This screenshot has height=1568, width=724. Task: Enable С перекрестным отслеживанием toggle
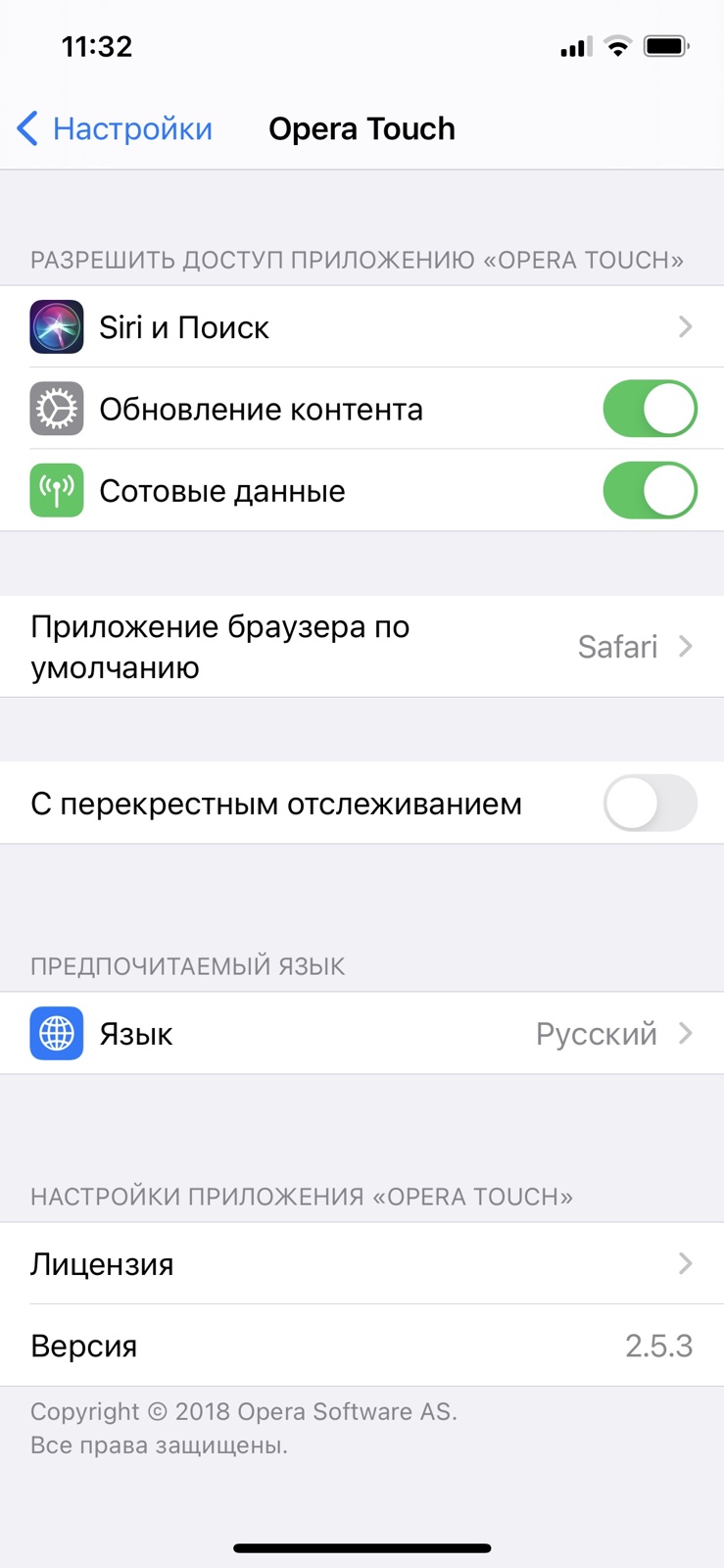point(649,804)
